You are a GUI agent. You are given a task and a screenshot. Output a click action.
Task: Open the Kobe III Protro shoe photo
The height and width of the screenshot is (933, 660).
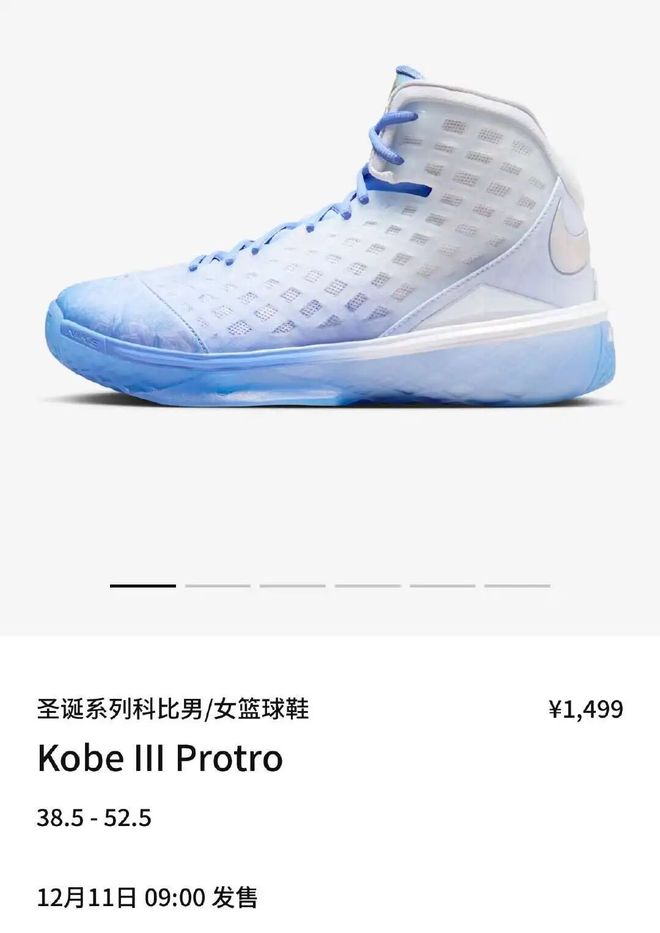(x=328, y=240)
